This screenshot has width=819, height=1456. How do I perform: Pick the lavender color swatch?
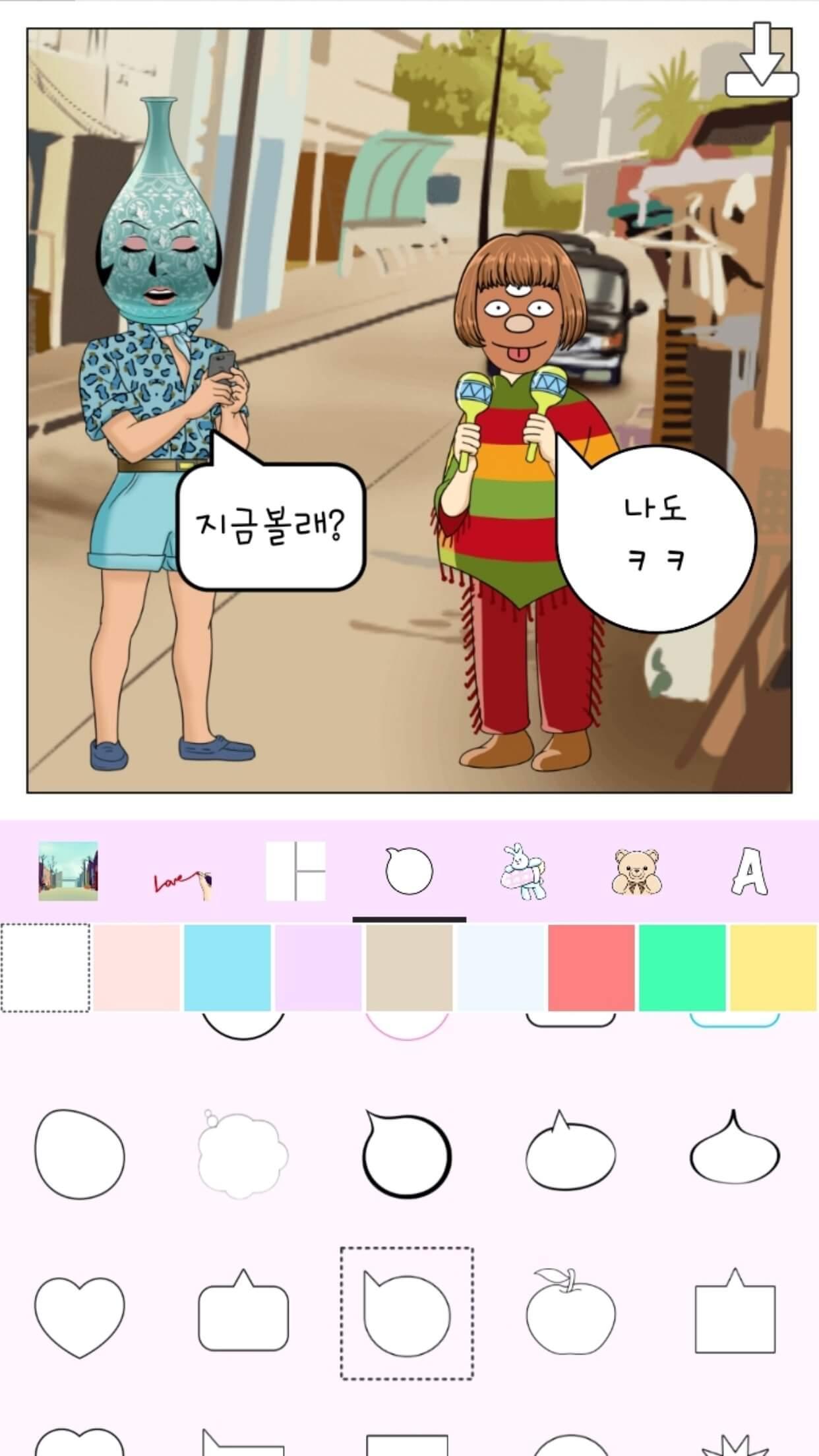pyautogui.click(x=318, y=967)
